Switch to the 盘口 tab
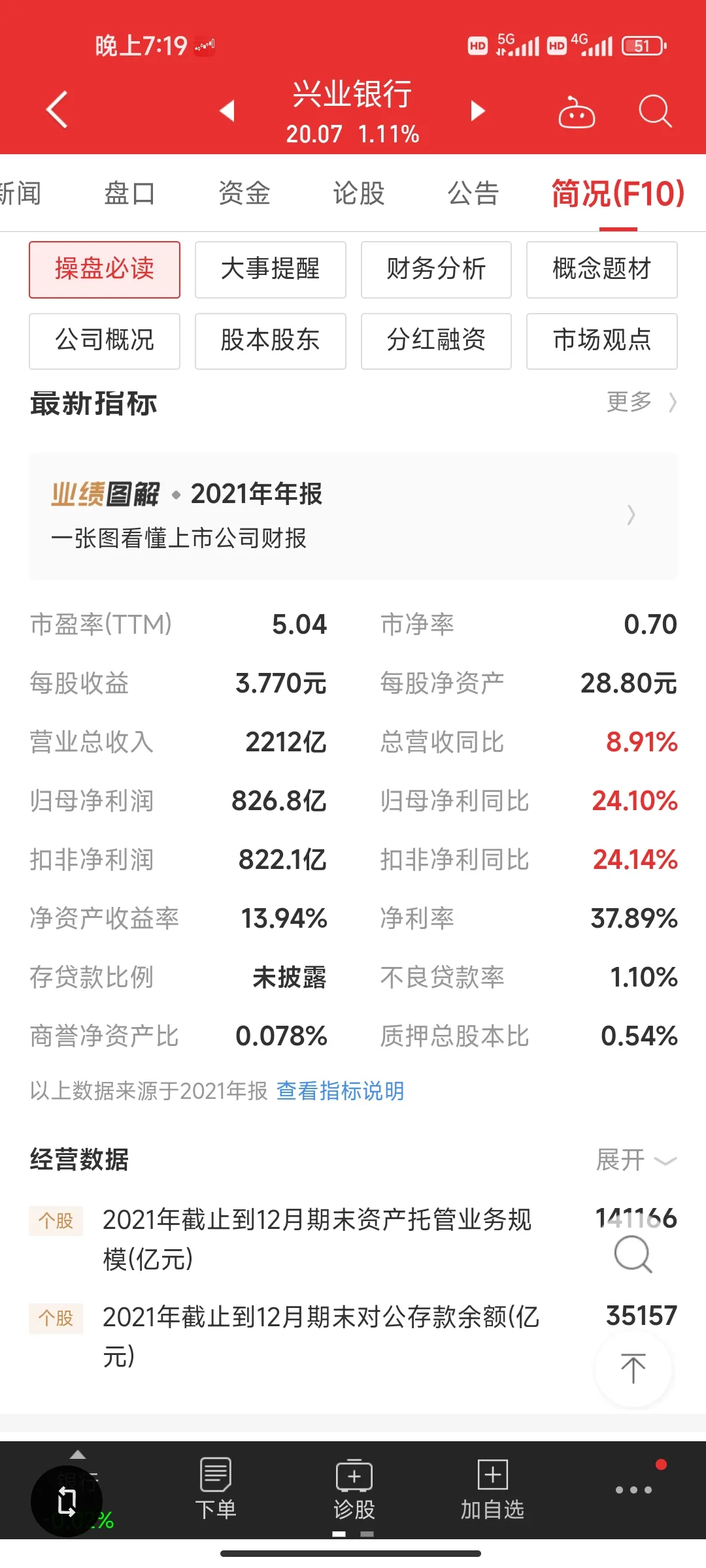 pos(129,193)
